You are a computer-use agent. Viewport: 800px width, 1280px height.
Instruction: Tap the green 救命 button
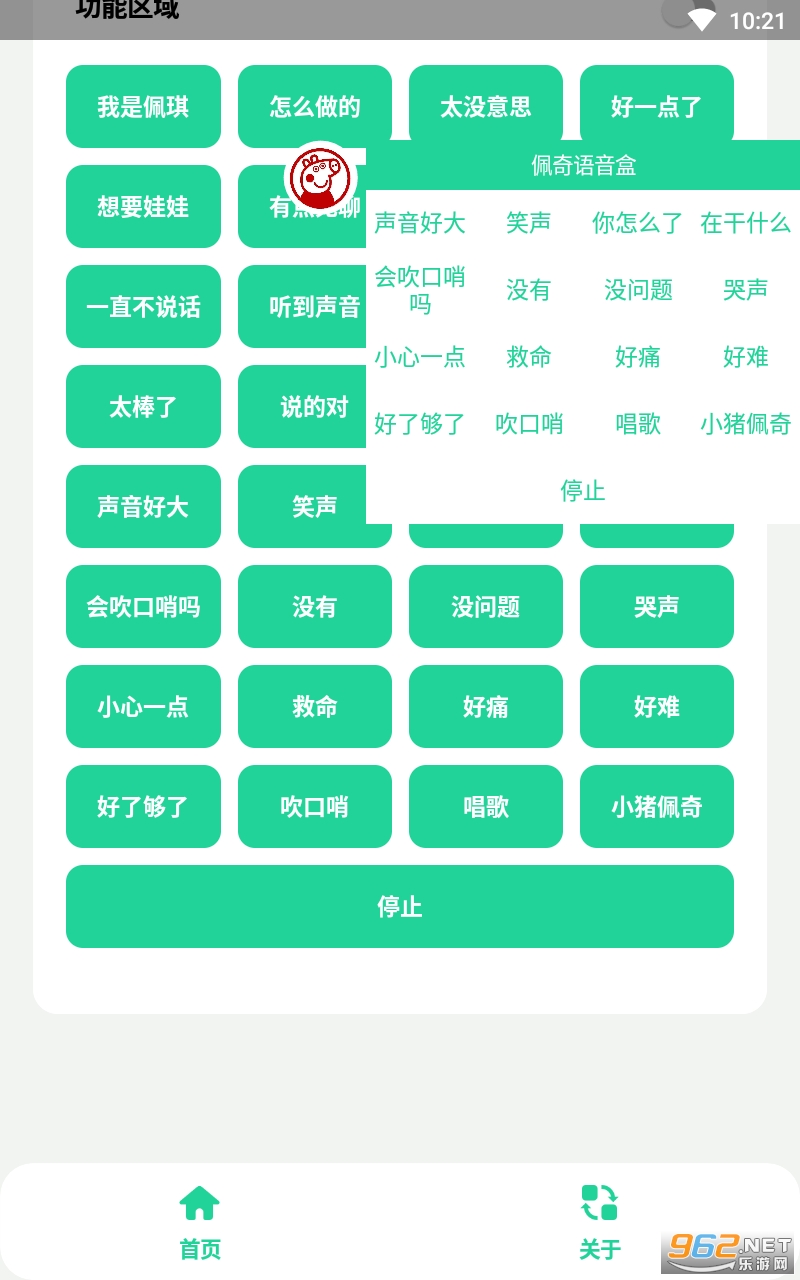tap(314, 707)
